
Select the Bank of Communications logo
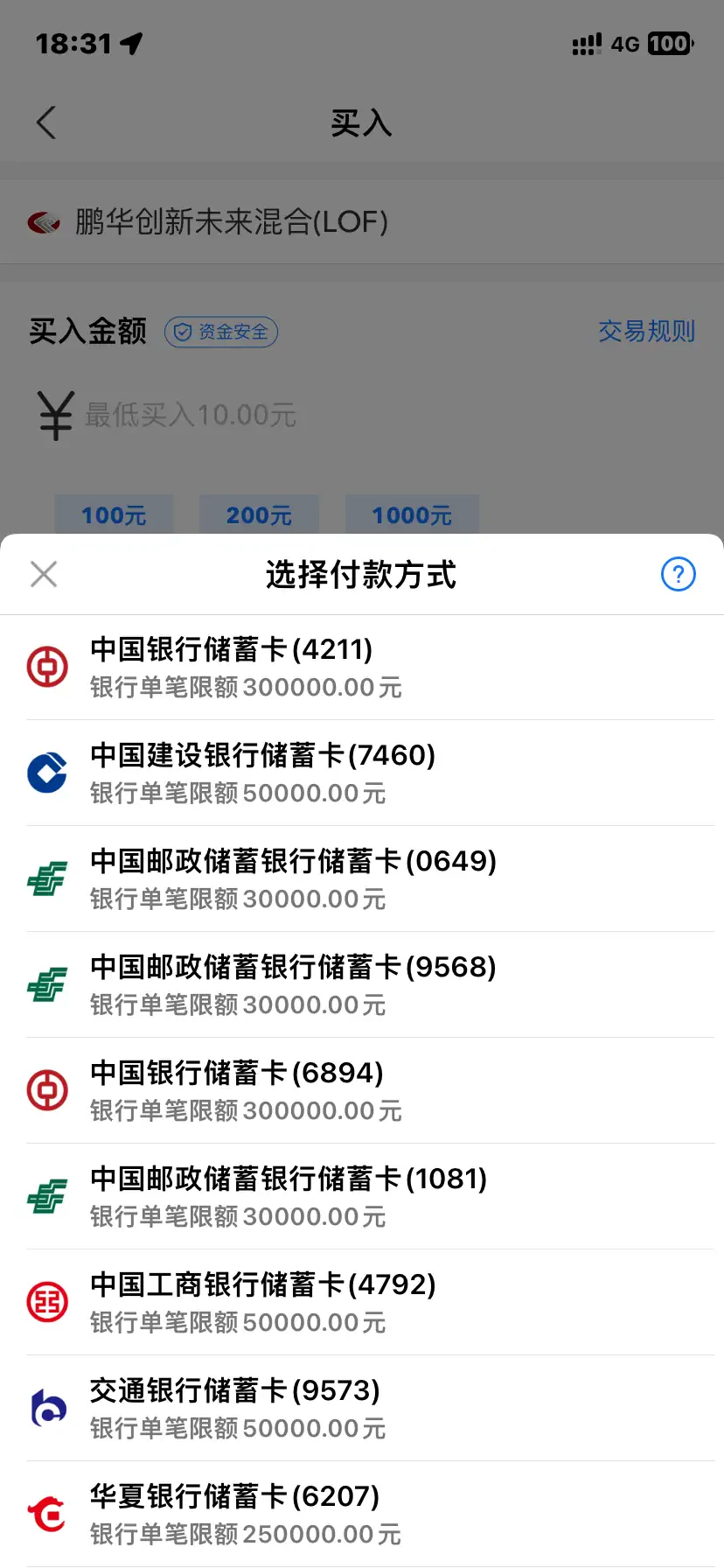pos(47,1408)
